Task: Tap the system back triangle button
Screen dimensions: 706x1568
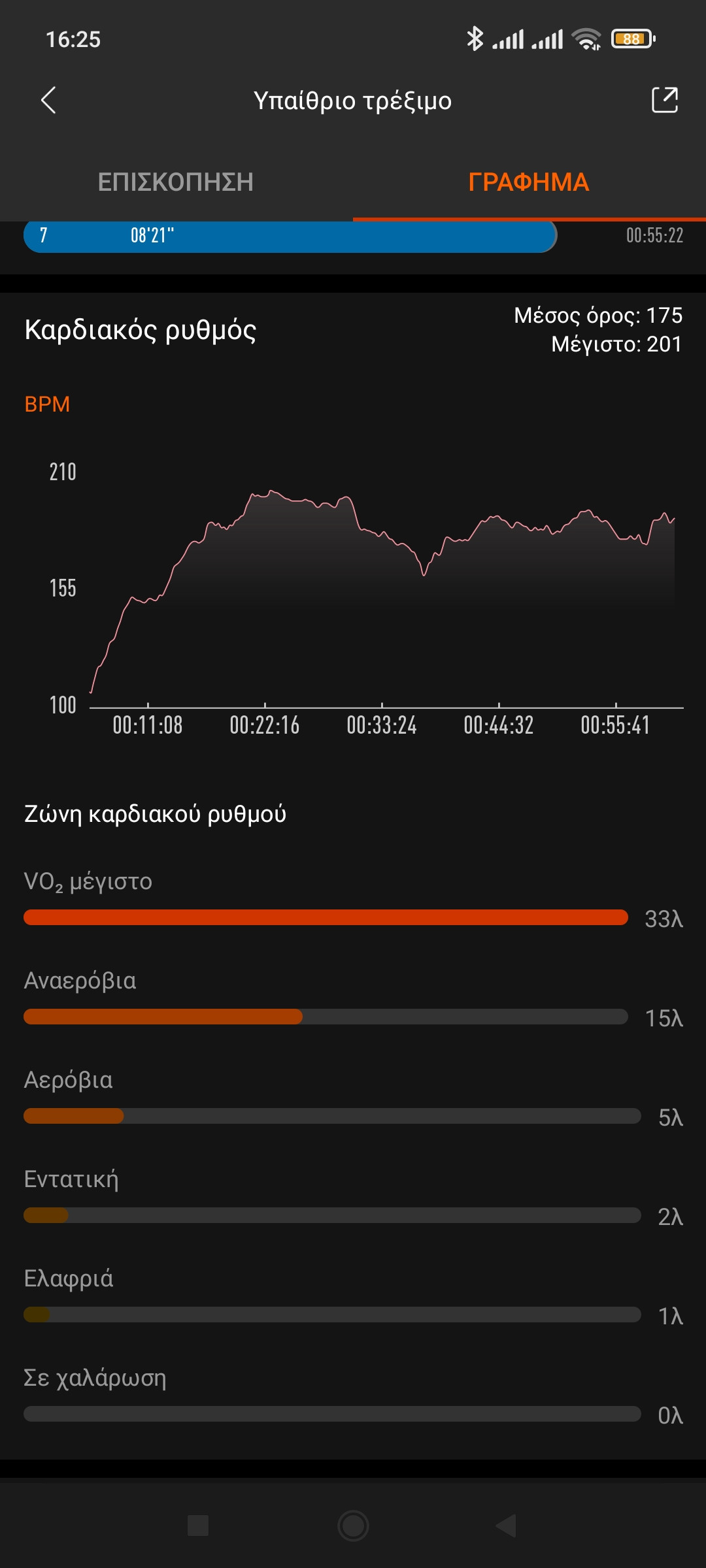Action: 507,1526
